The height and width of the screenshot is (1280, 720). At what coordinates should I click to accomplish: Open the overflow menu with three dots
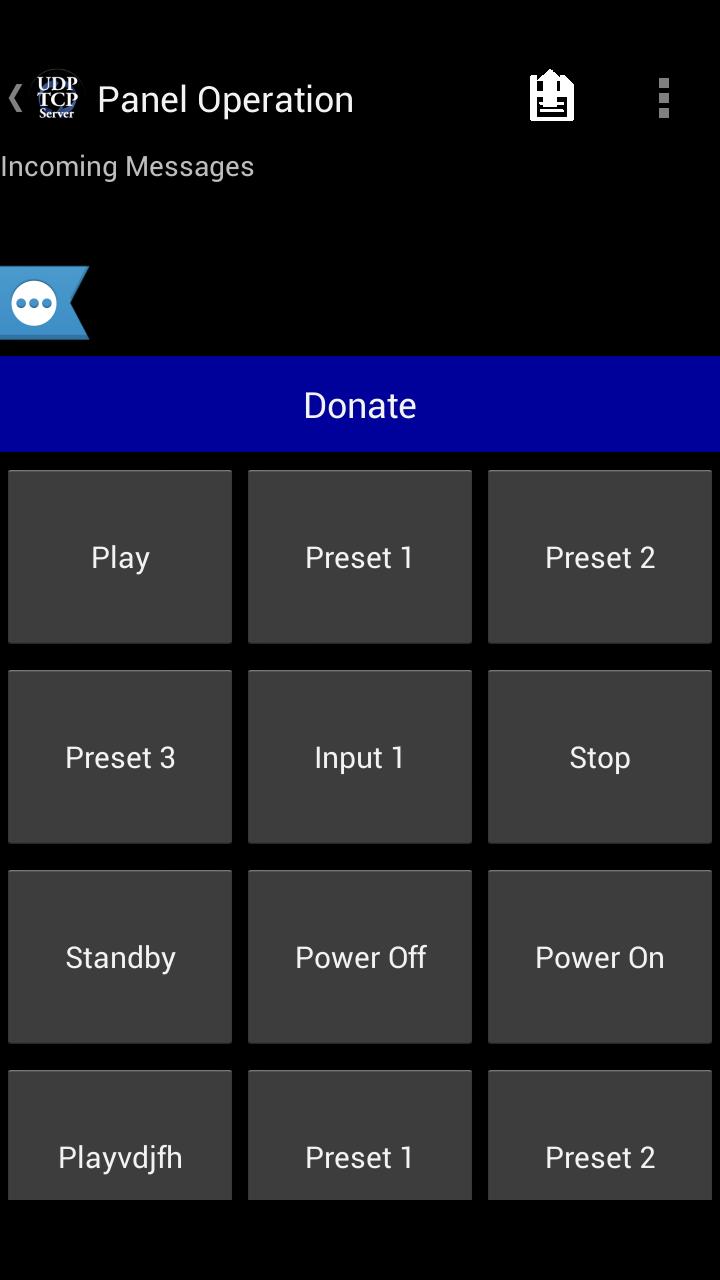pyautogui.click(x=664, y=97)
